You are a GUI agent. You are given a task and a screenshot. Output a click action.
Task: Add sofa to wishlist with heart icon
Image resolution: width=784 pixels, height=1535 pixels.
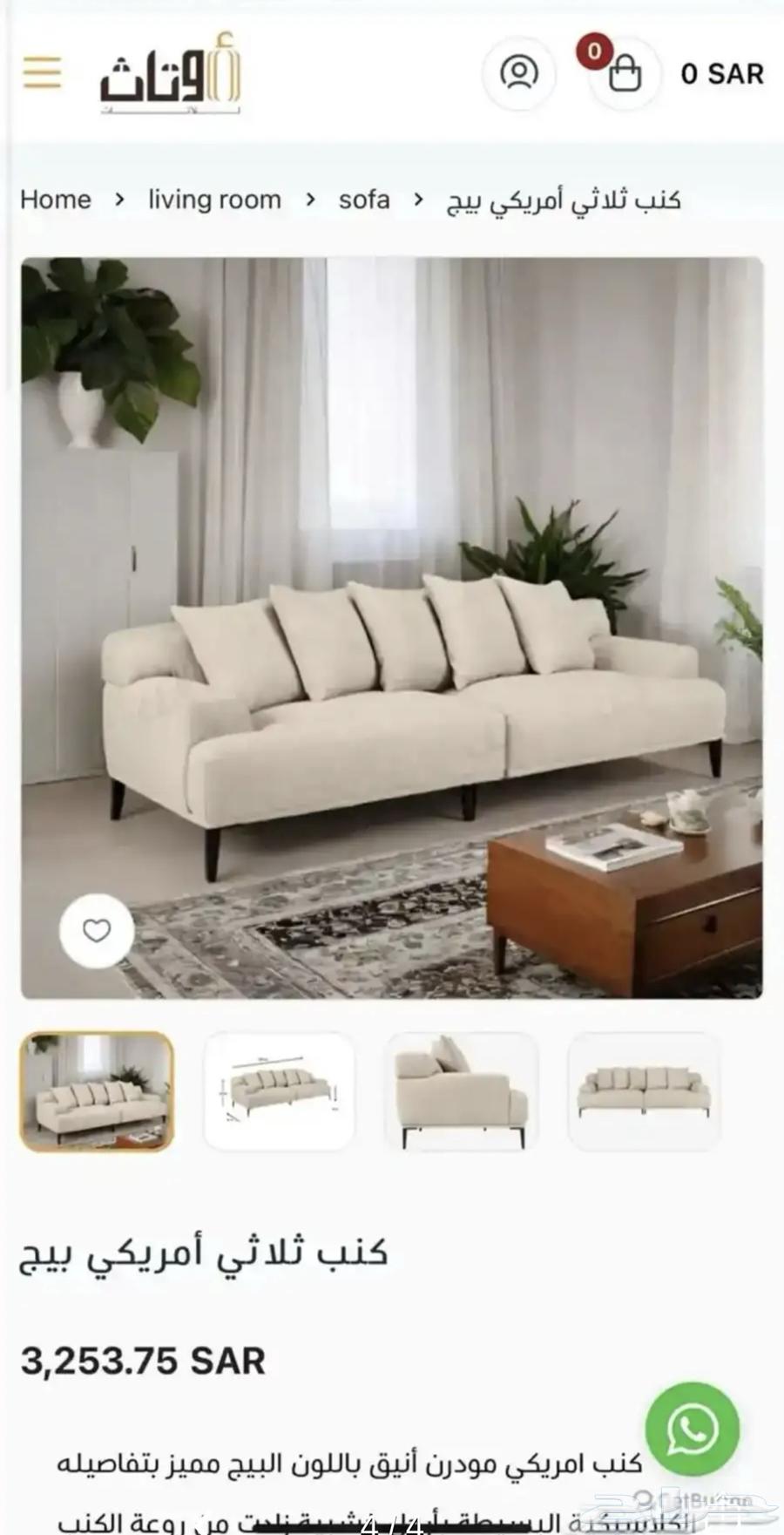pos(97,931)
